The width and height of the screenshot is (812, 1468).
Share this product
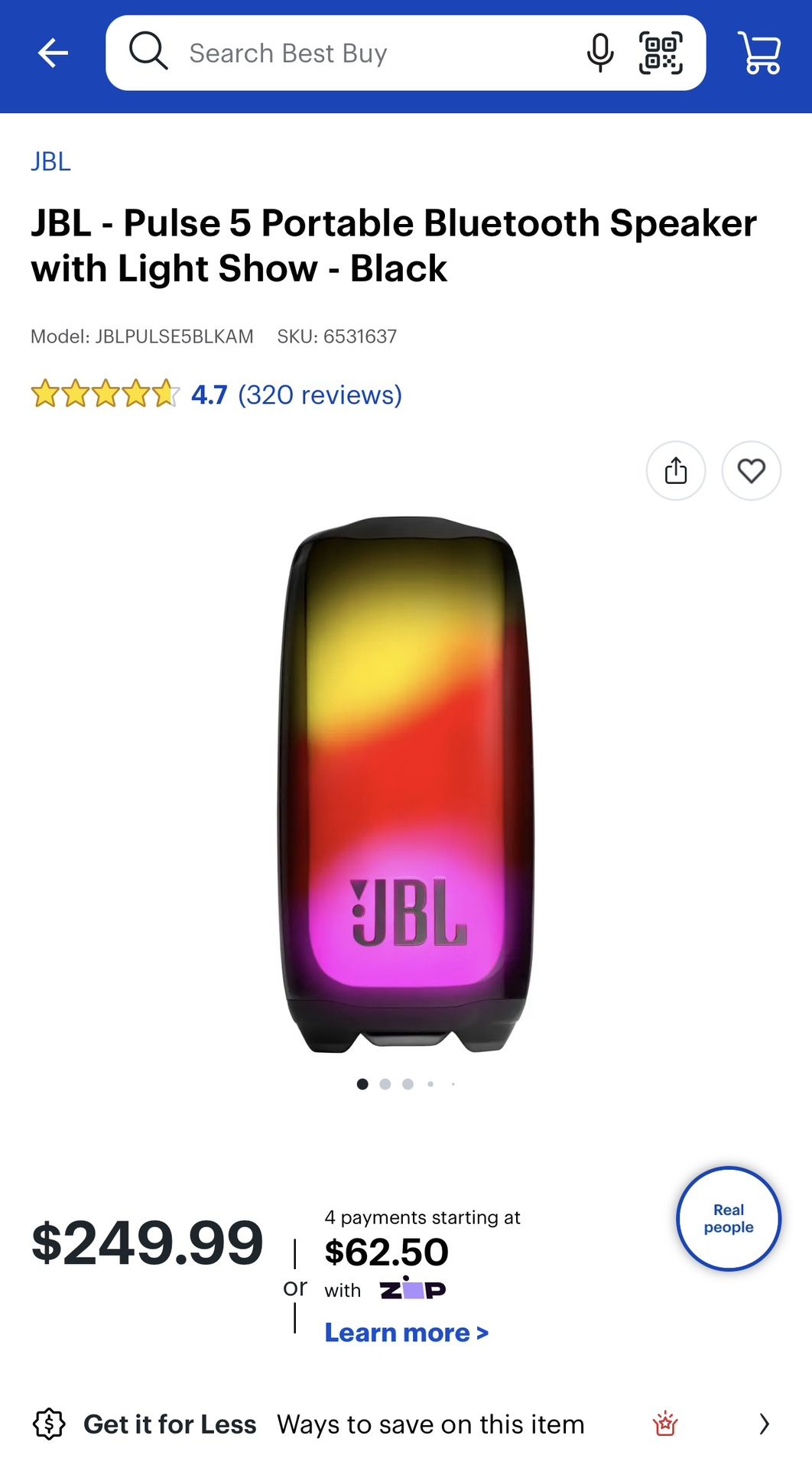(x=676, y=471)
